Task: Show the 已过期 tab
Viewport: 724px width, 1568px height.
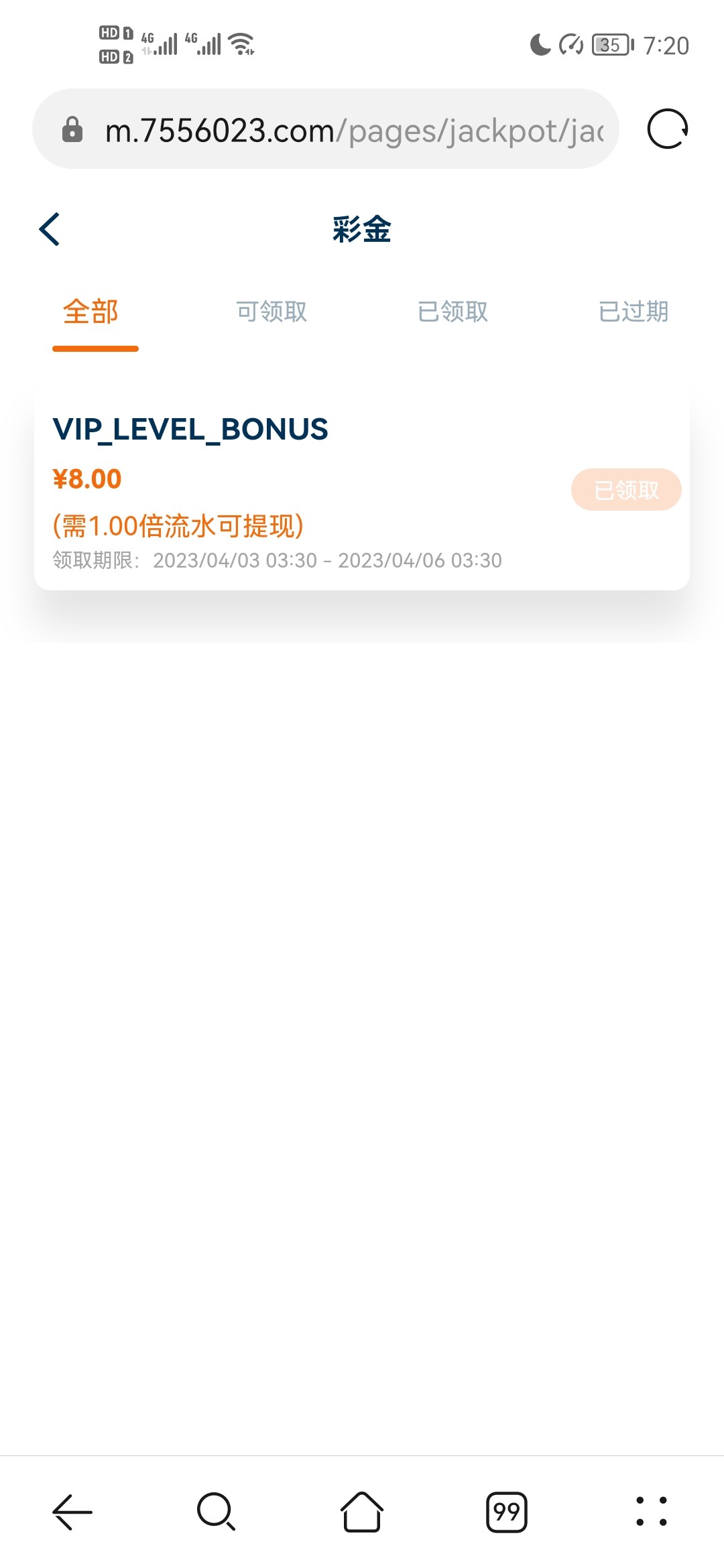Action: [x=633, y=312]
